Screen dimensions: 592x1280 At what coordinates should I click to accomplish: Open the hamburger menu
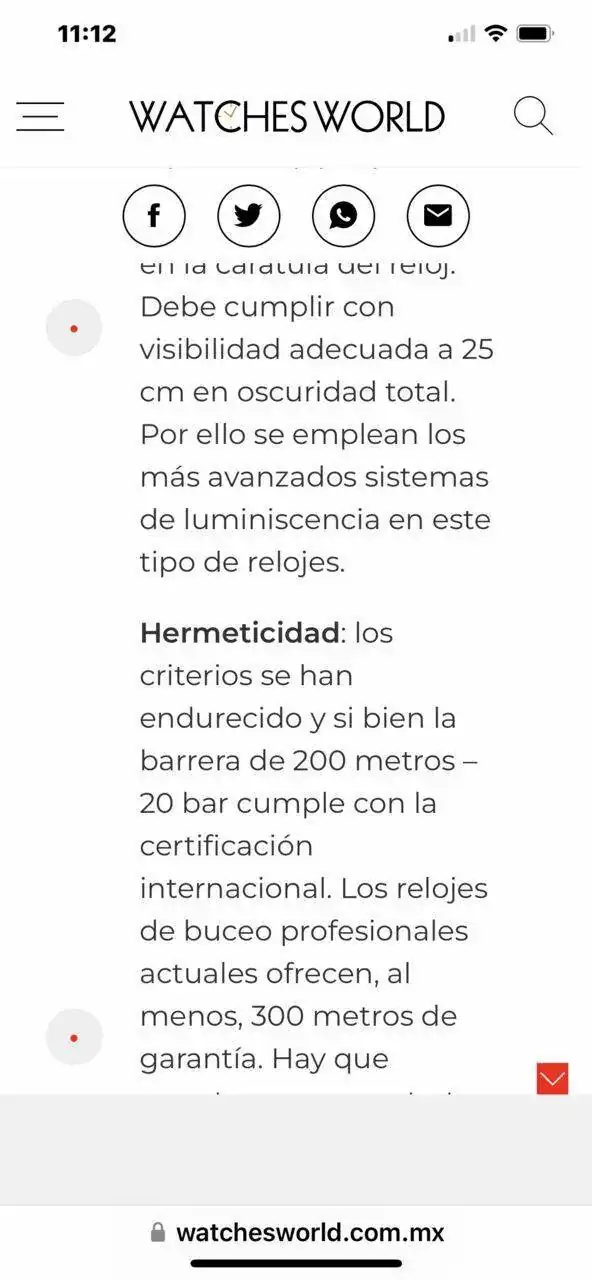tap(40, 117)
